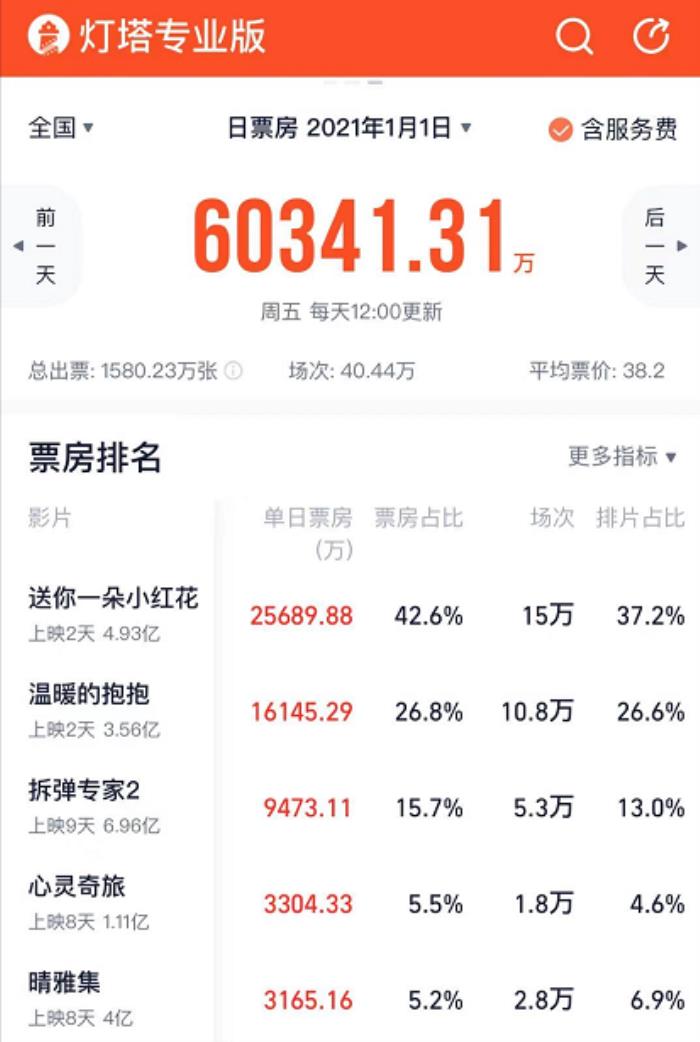Viewport: 700px width, 1042px height.
Task: Tap the share icon in the top bar
Action: point(651,37)
